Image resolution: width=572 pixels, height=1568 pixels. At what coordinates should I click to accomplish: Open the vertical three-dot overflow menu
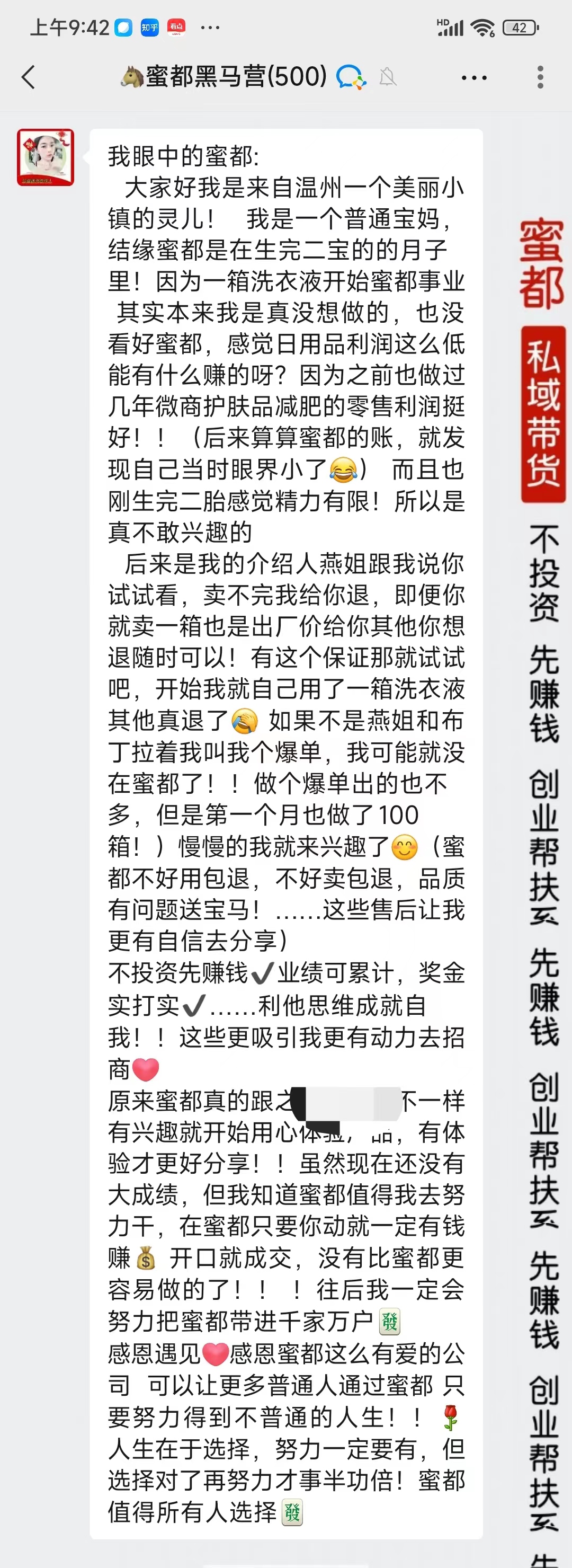pyautogui.click(x=540, y=77)
